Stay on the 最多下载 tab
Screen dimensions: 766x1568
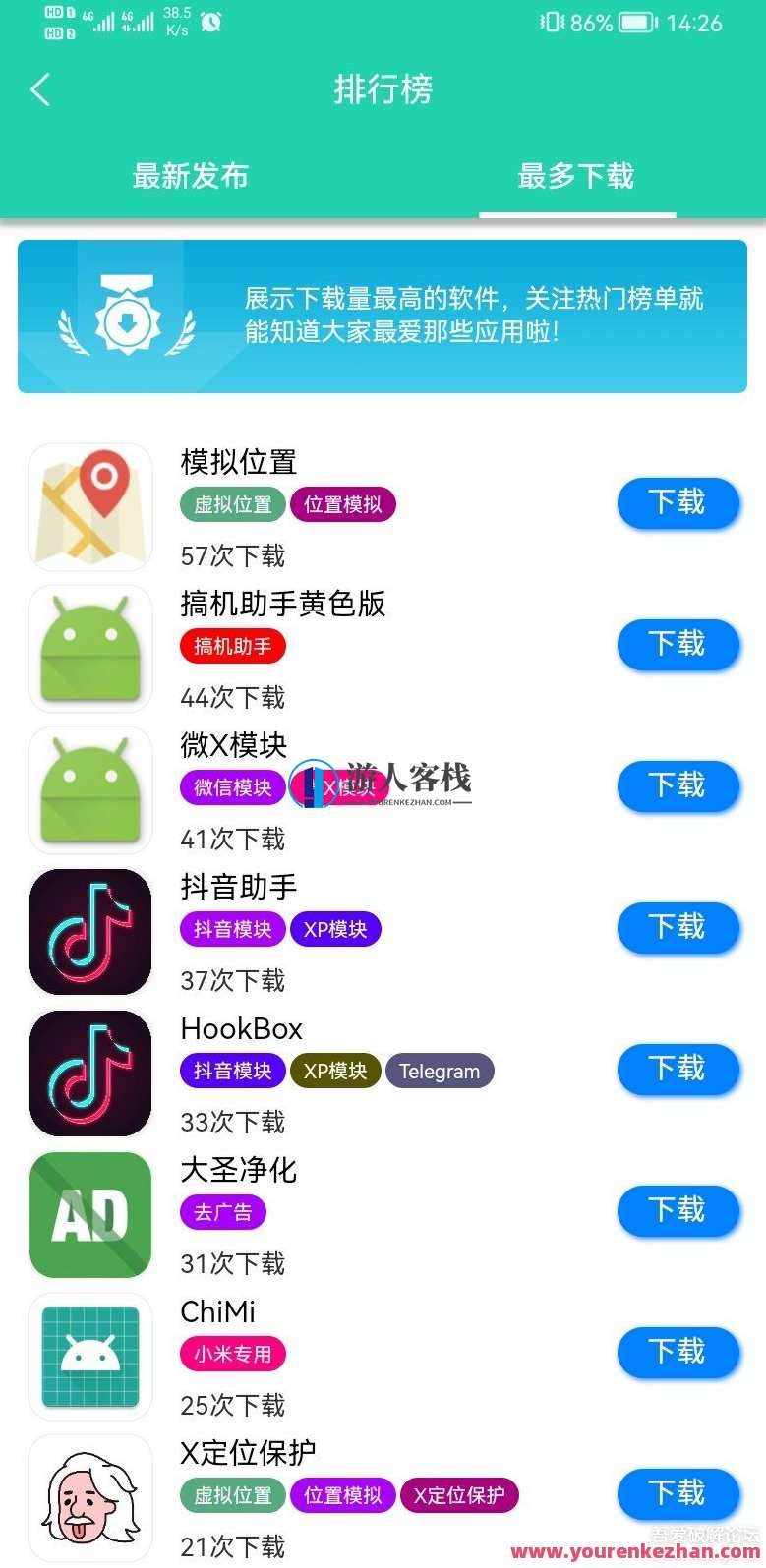576,177
